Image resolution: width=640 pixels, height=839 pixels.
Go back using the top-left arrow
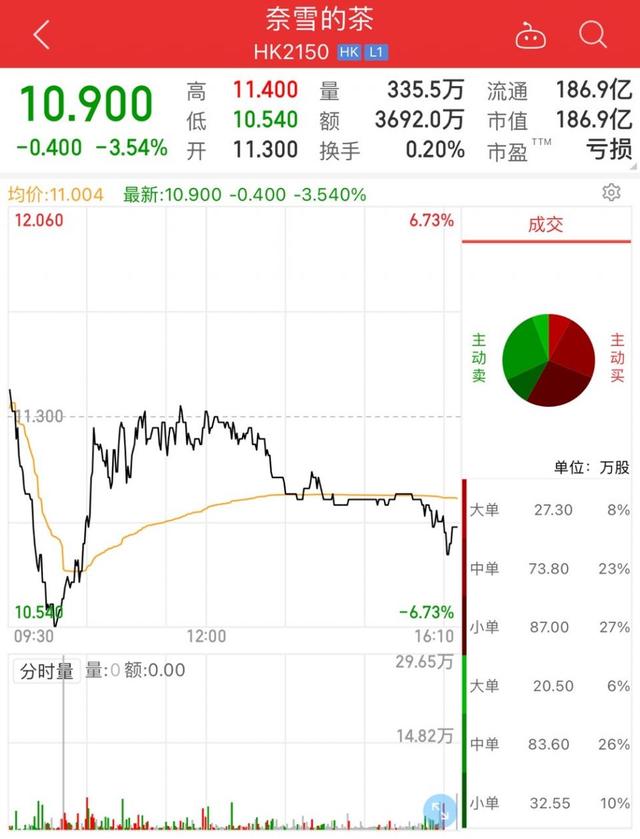click(41, 35)
